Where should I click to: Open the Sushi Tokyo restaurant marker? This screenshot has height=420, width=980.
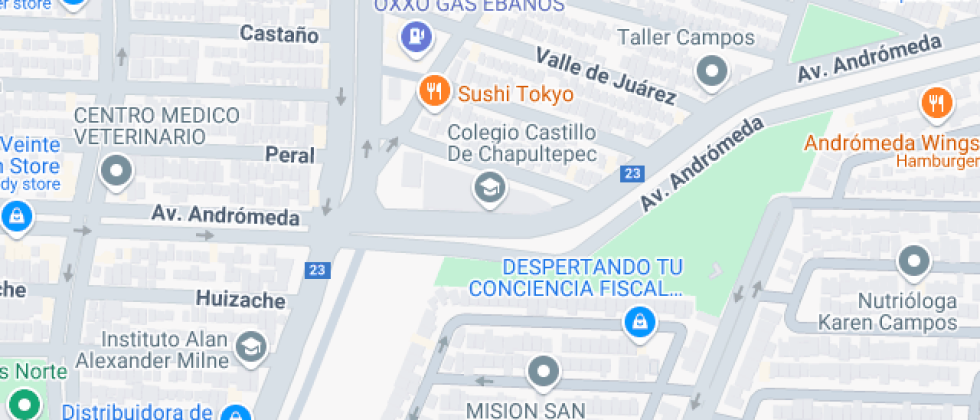(432, 93)
